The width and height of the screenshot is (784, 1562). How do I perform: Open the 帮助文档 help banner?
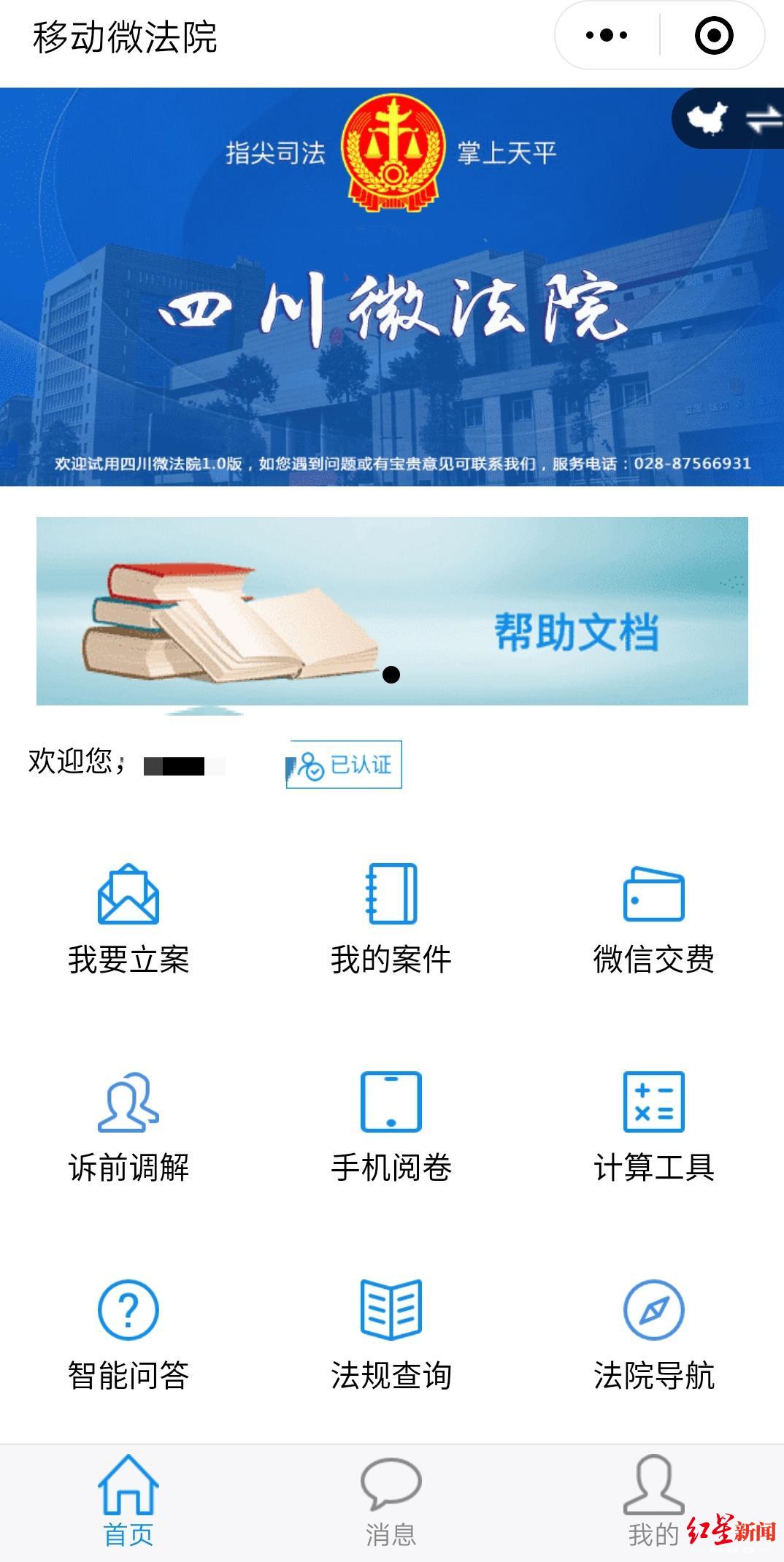click(392, 610)
